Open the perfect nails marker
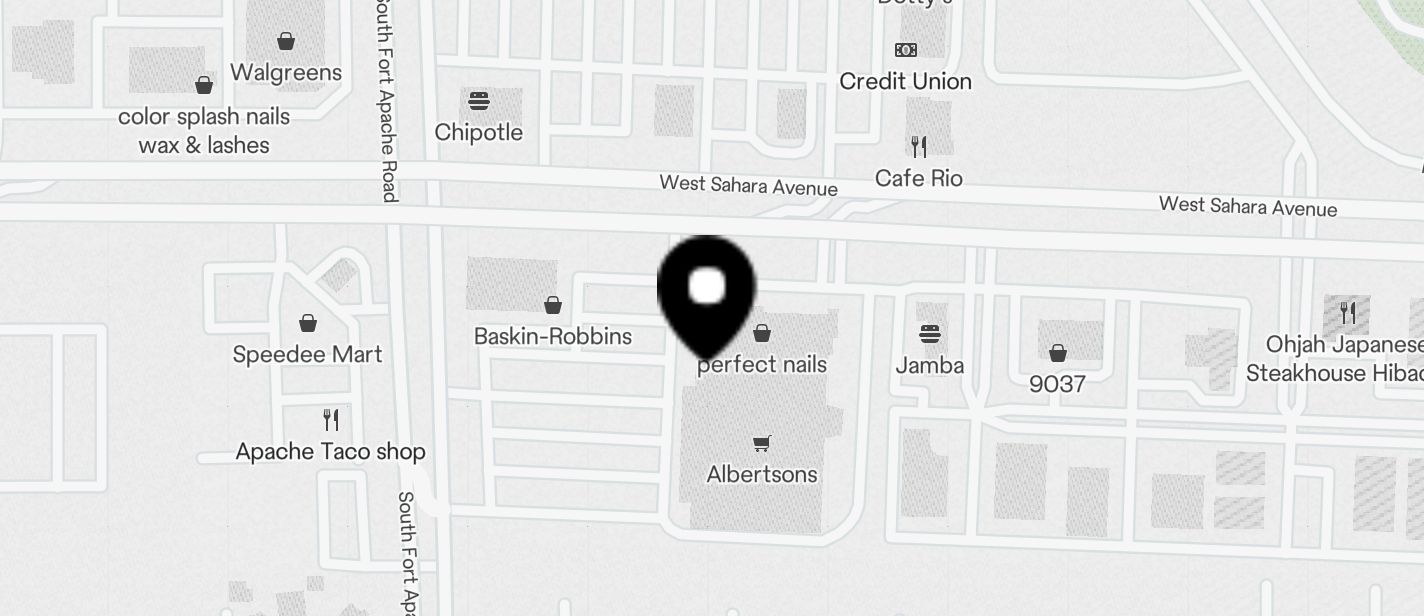The width and height of the screenshot is (1424, 616). [x=762, y=334]
